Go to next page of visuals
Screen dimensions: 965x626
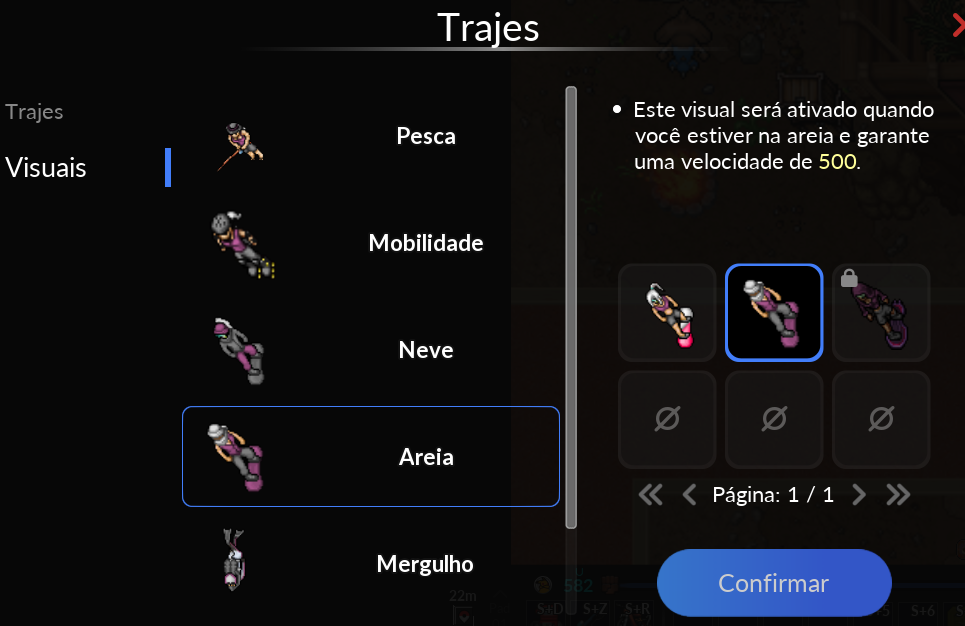point(859,495)
